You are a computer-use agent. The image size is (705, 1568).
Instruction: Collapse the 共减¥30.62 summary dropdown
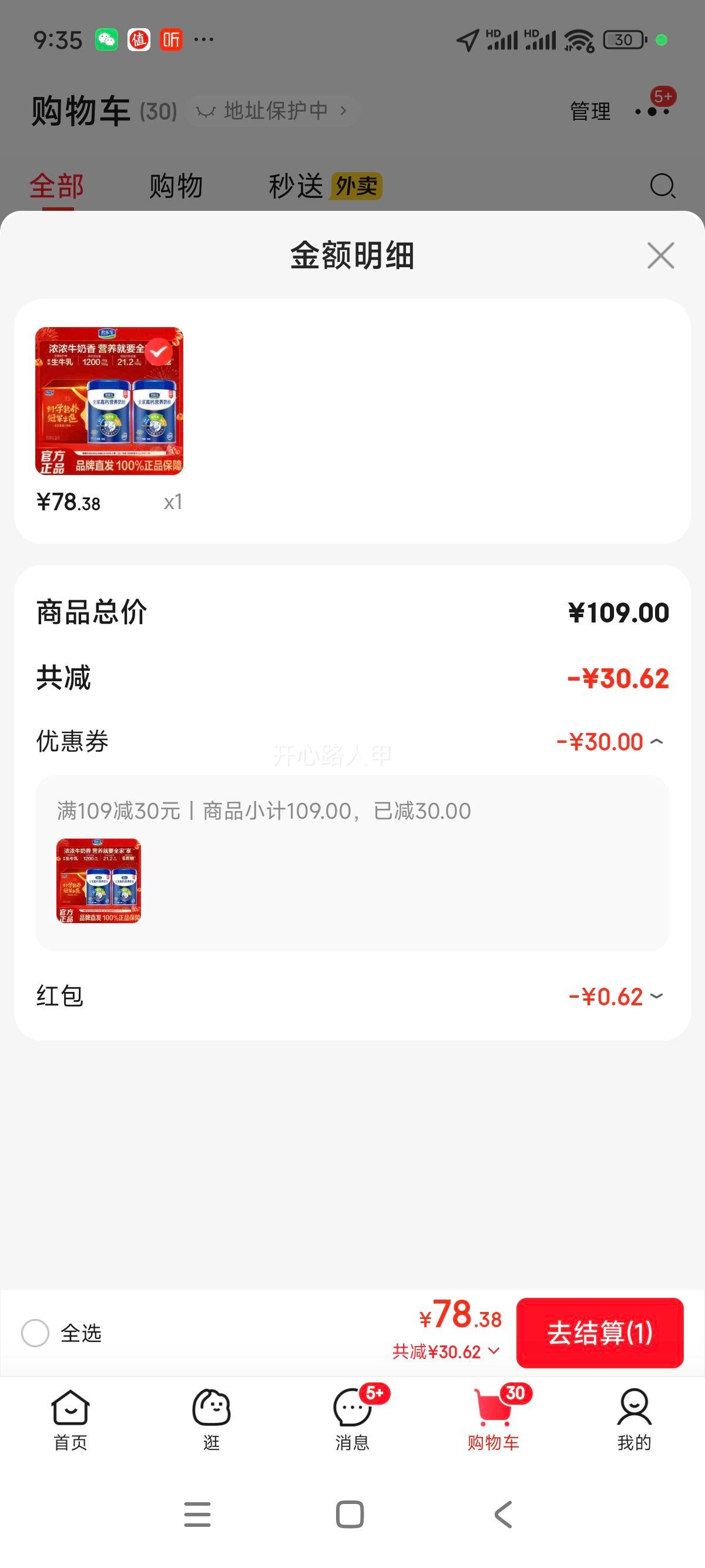click(446, 1352)
